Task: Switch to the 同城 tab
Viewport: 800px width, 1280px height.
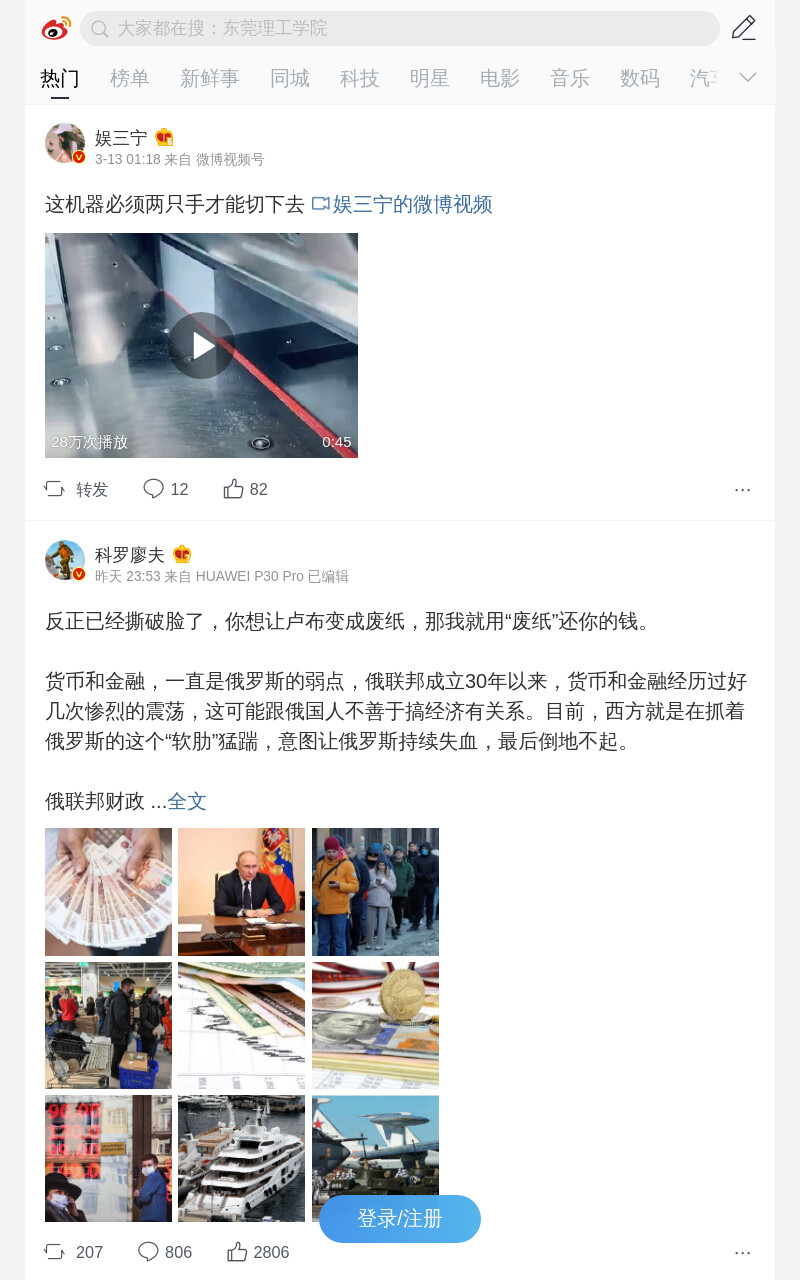Action: [290, 78]
